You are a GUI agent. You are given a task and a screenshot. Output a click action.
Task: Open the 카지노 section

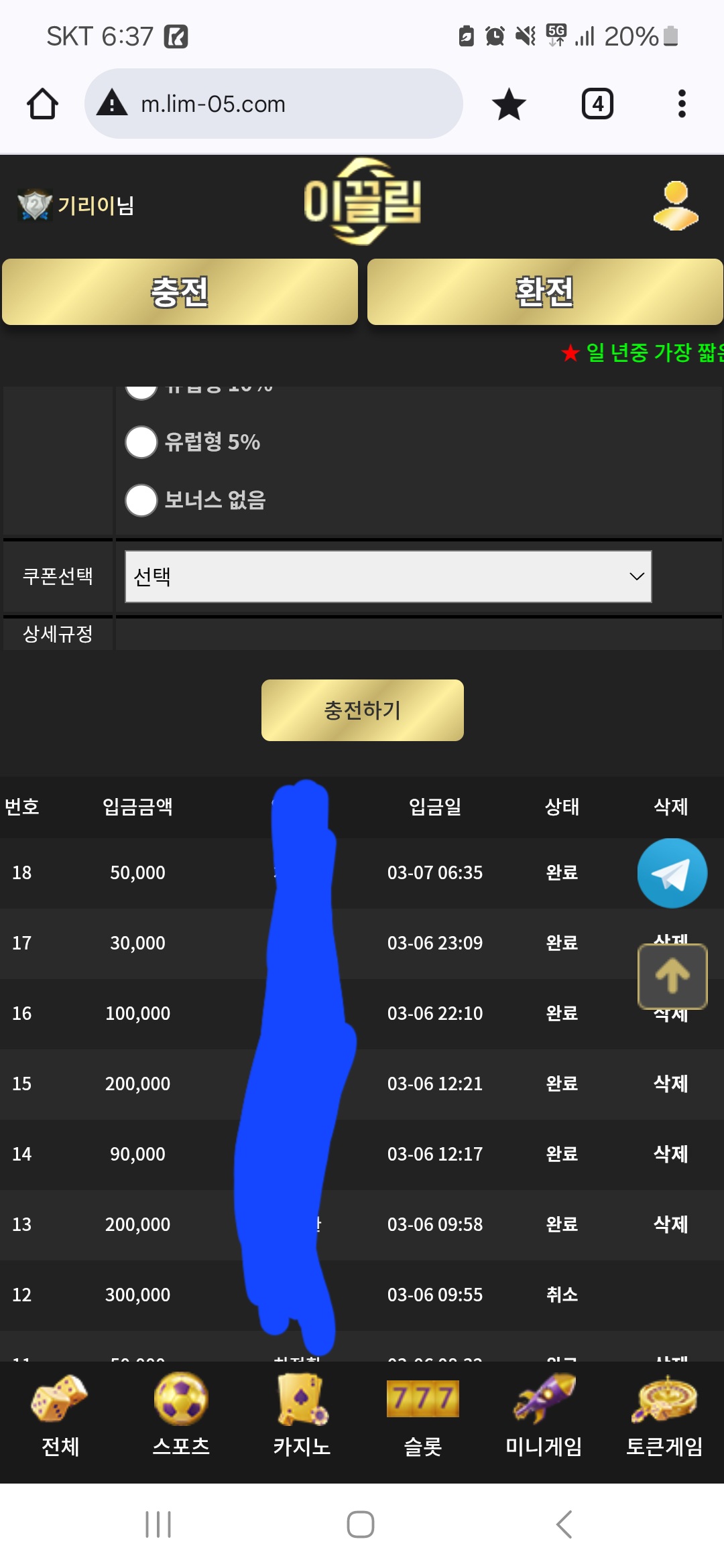click(x=302, y=1413)
